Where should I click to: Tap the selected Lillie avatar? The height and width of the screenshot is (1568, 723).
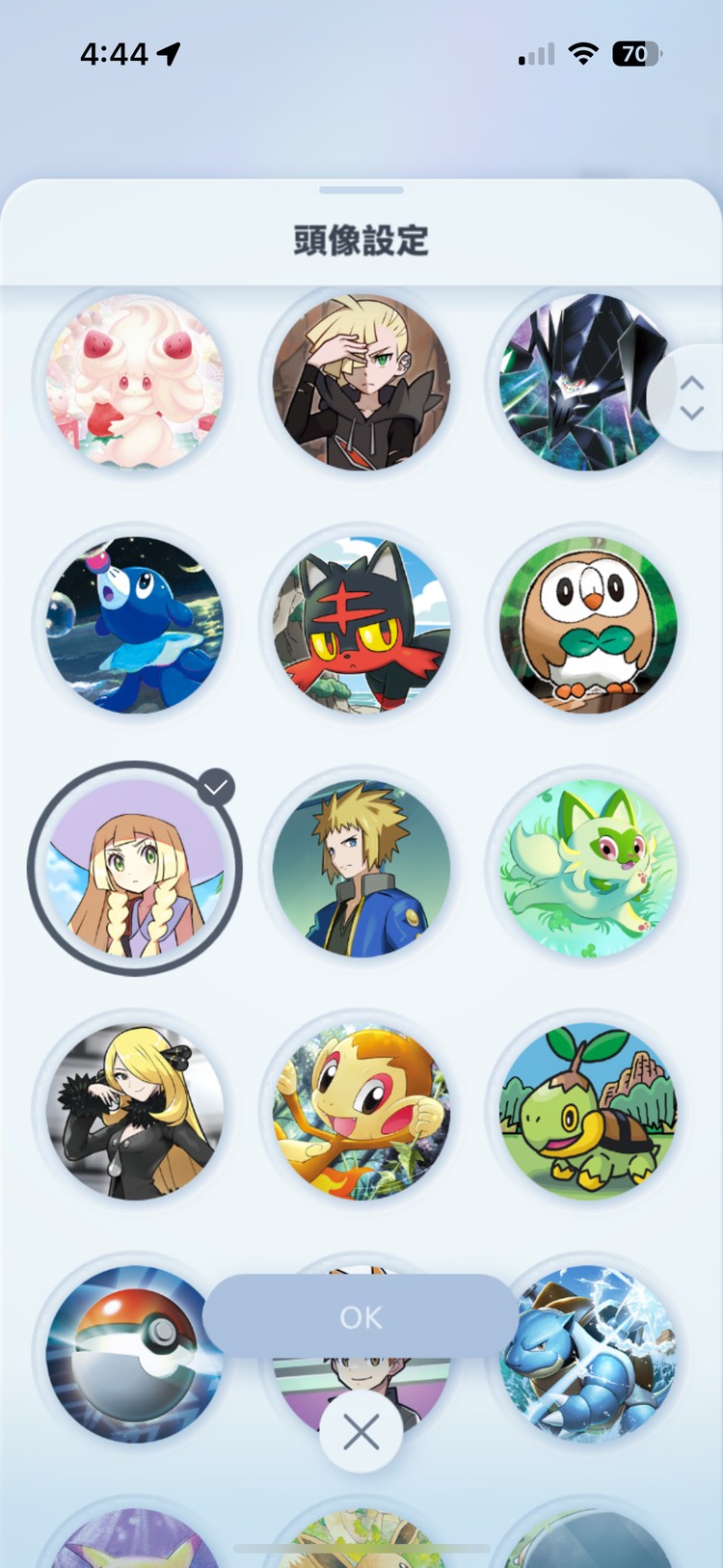click(135, 868)
